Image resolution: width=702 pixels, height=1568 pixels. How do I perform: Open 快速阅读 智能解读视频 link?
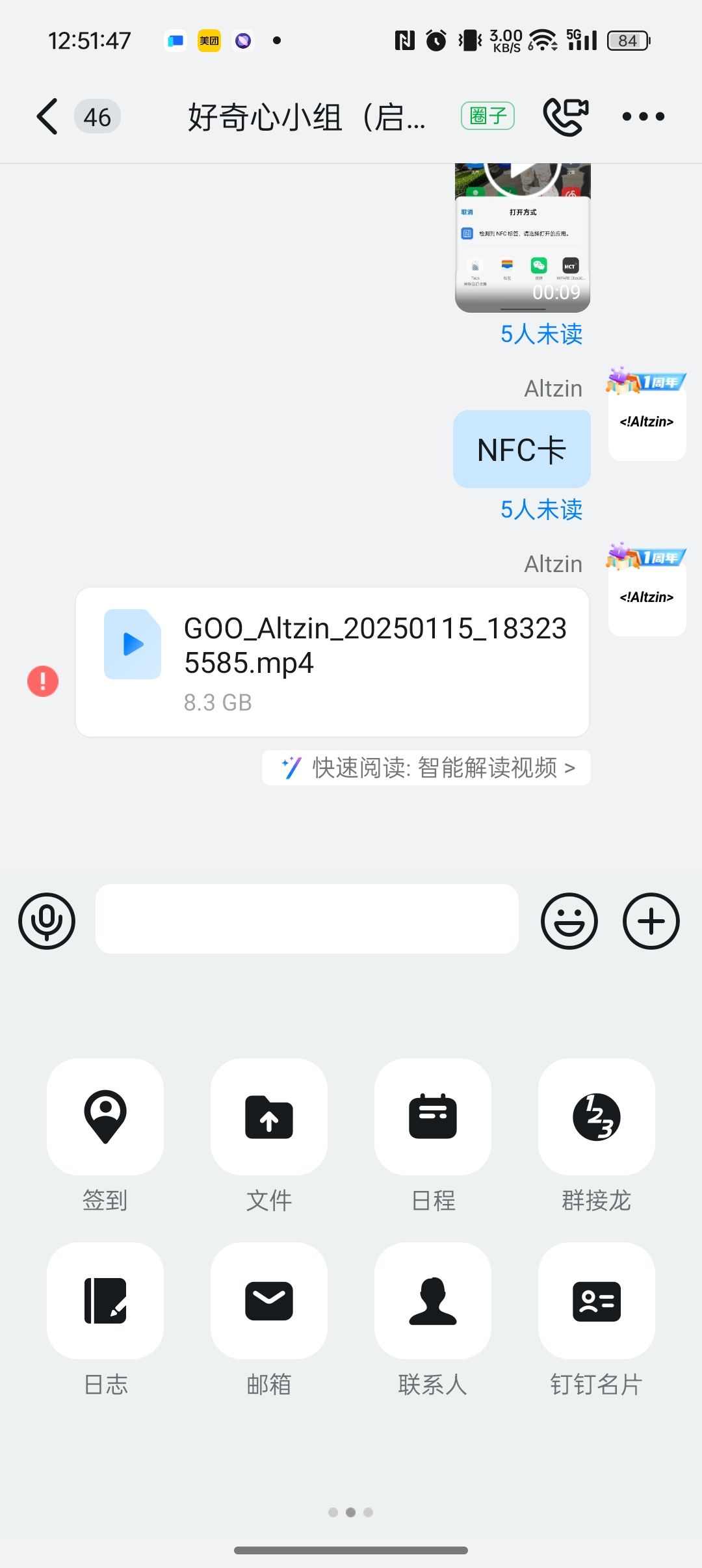point(426,768)
